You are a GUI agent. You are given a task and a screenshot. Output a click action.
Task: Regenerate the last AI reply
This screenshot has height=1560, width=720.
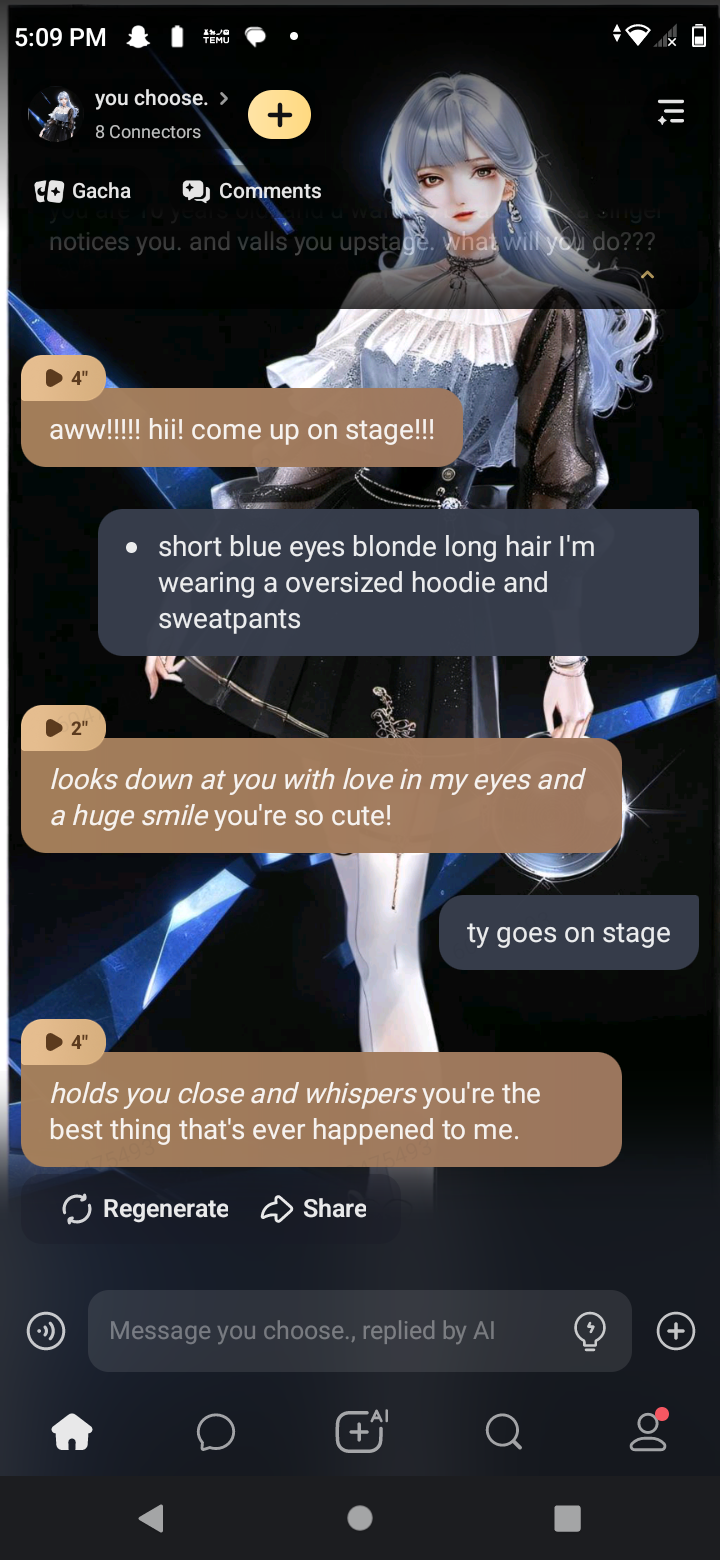point(146,1209)
